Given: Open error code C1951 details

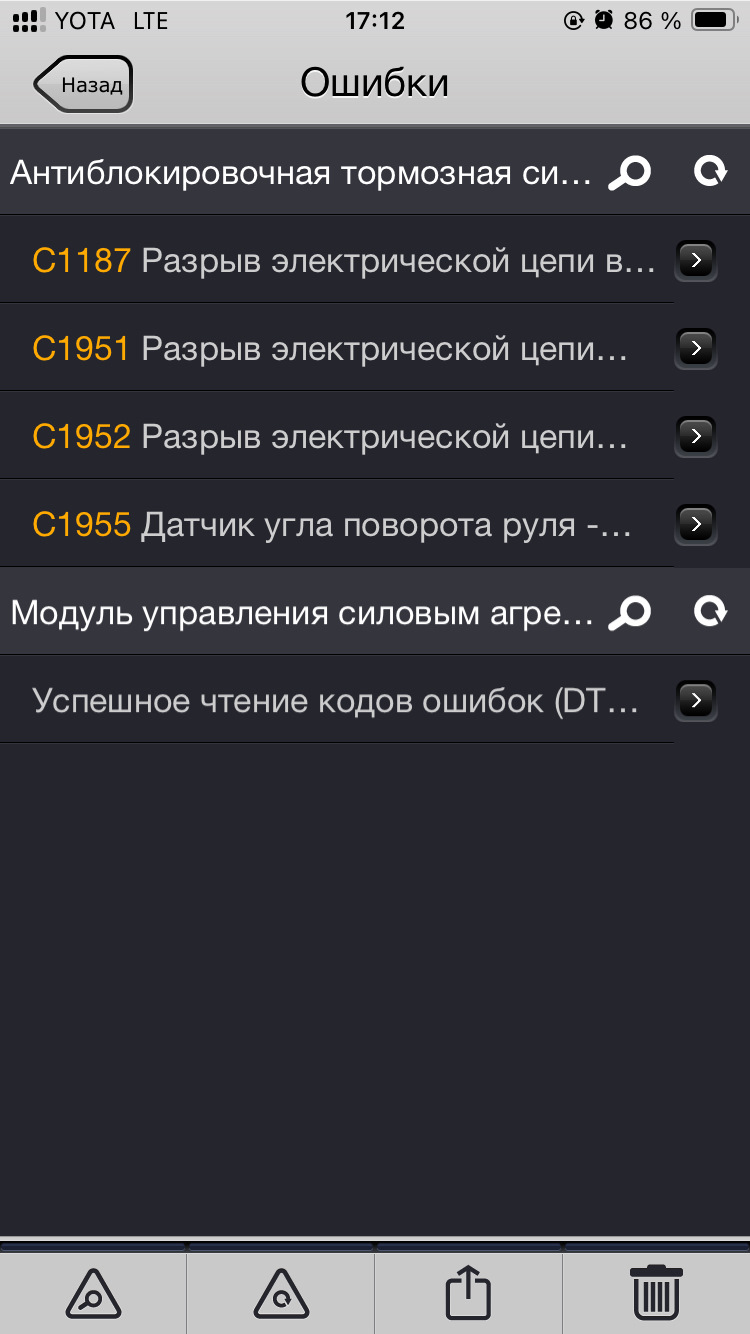Looking at the screenshot, I should tap(696, 348).
